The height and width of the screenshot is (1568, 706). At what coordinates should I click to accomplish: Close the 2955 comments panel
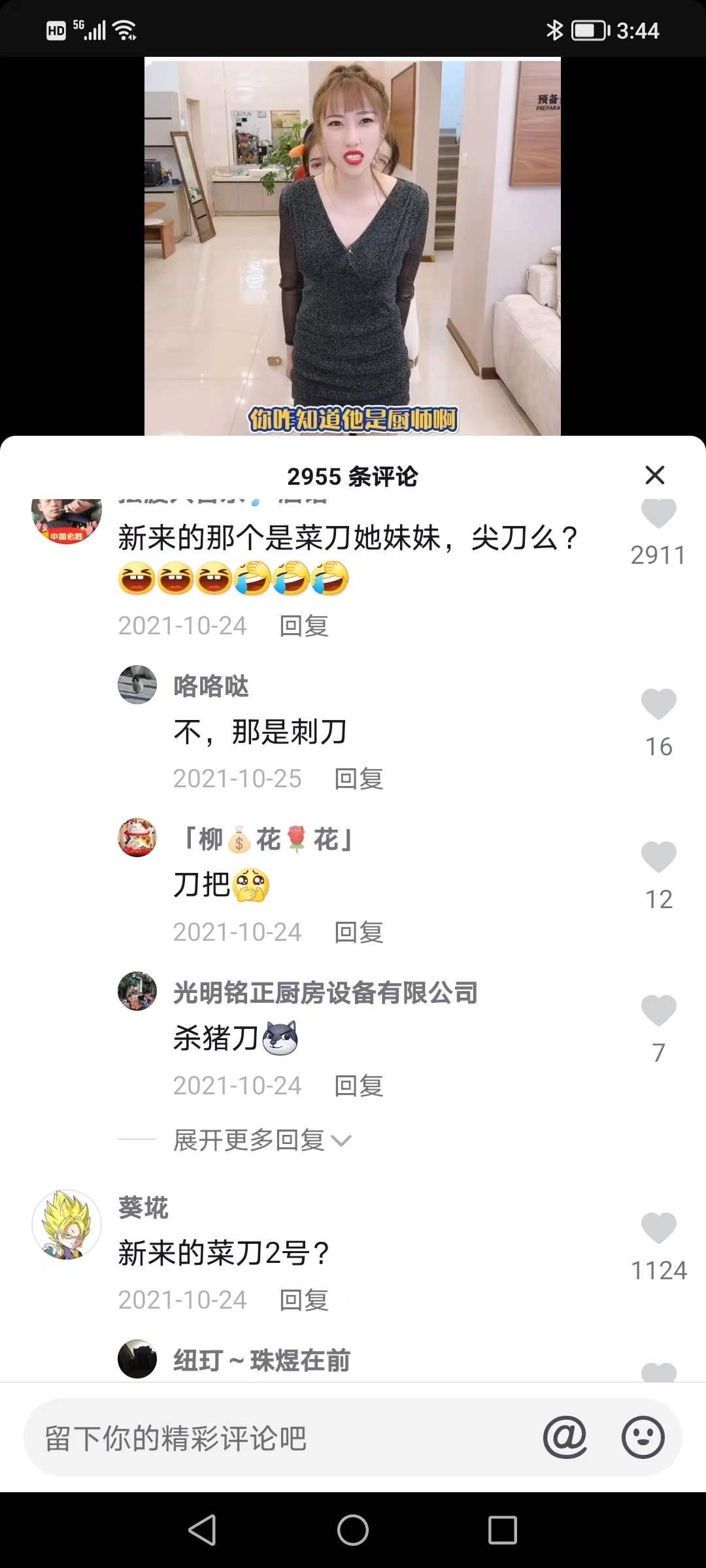(654, 475)
